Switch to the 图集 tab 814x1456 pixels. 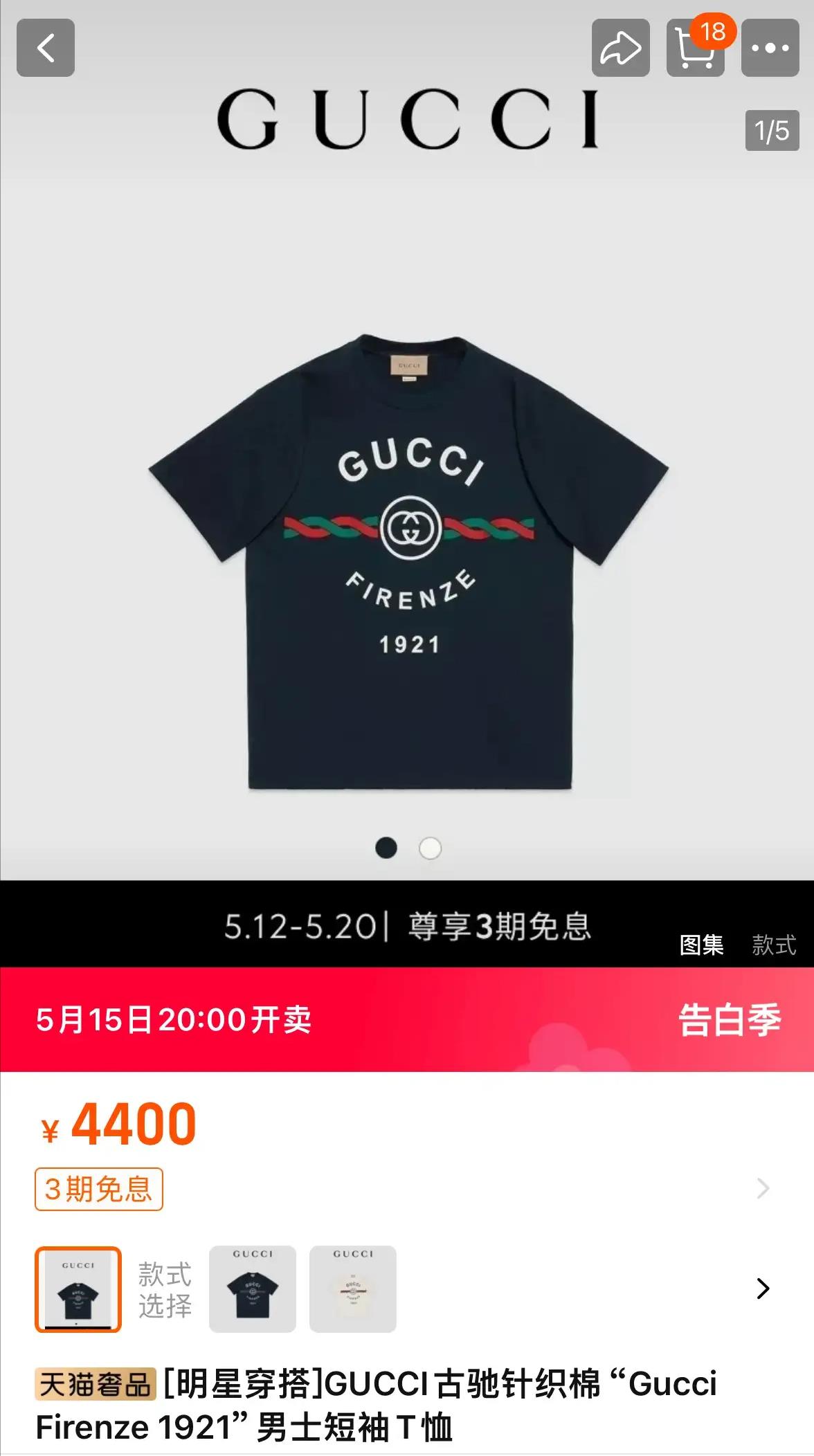(x=701, y=945)
